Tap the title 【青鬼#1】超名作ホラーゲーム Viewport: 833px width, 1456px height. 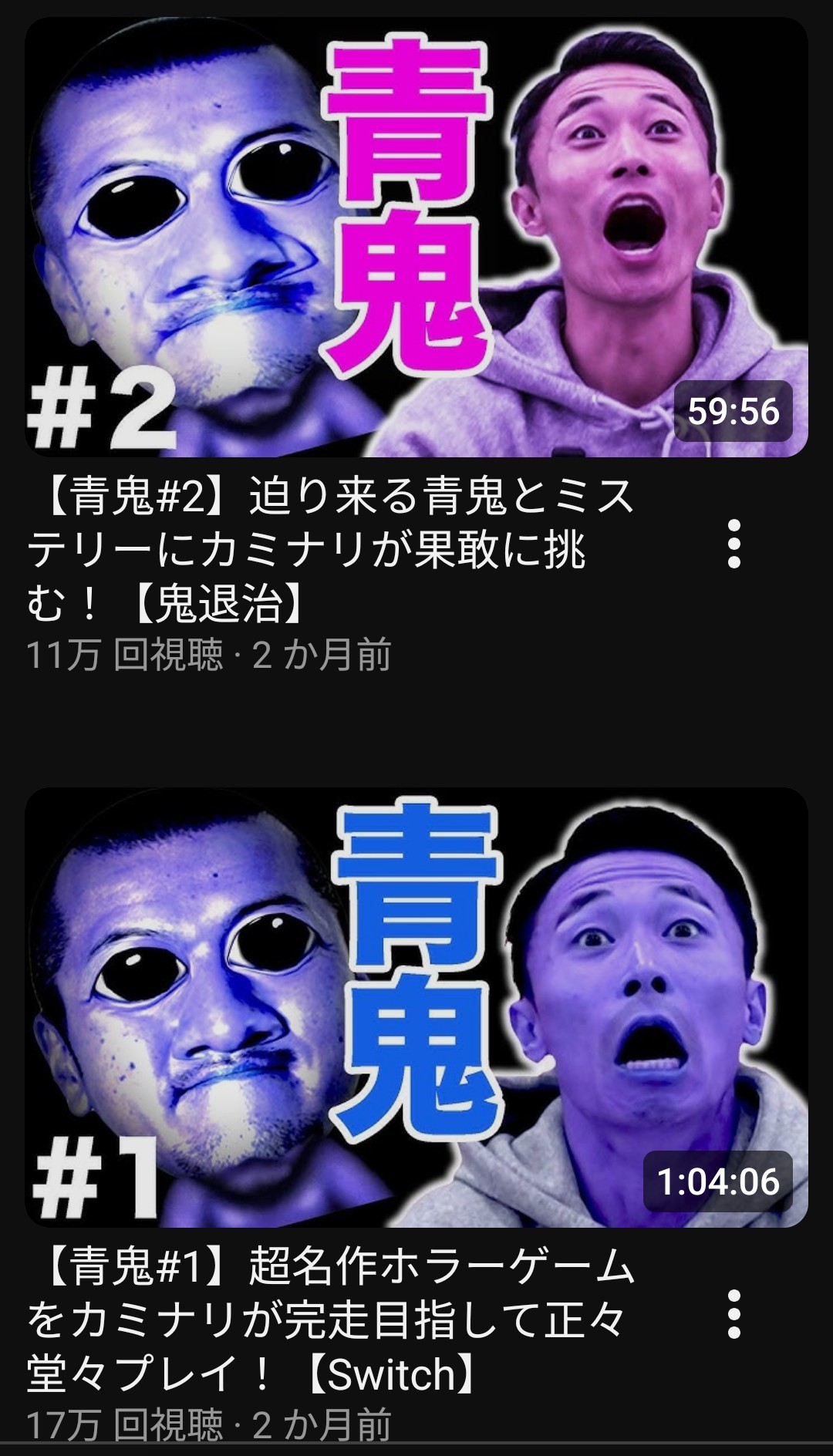click(x=332, y=1319)
